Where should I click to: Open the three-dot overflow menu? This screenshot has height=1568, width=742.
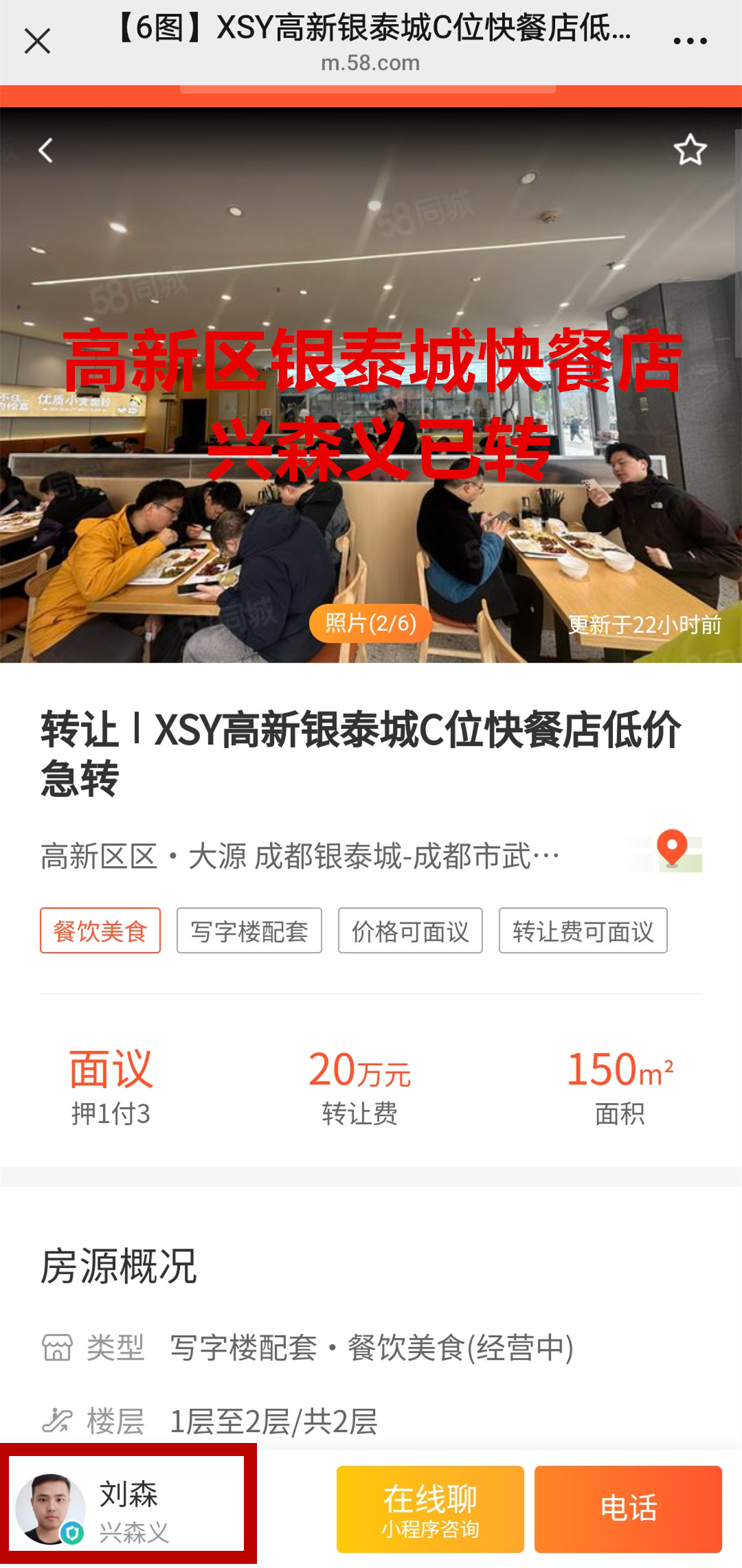690,41
